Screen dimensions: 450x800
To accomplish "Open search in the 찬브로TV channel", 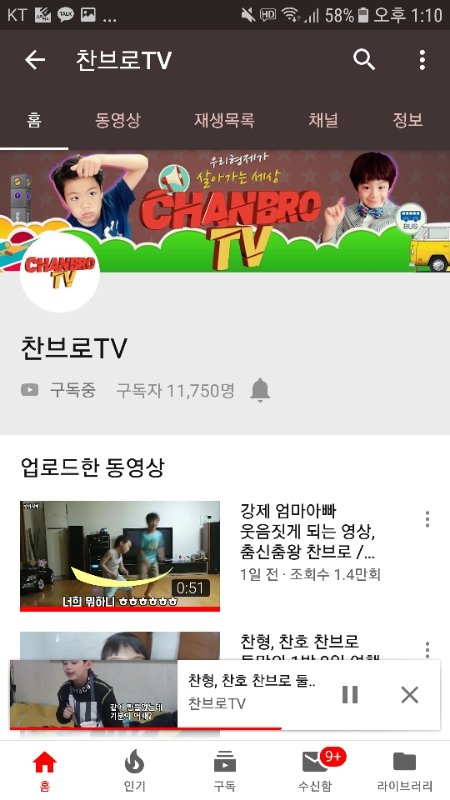I will 364,60.
